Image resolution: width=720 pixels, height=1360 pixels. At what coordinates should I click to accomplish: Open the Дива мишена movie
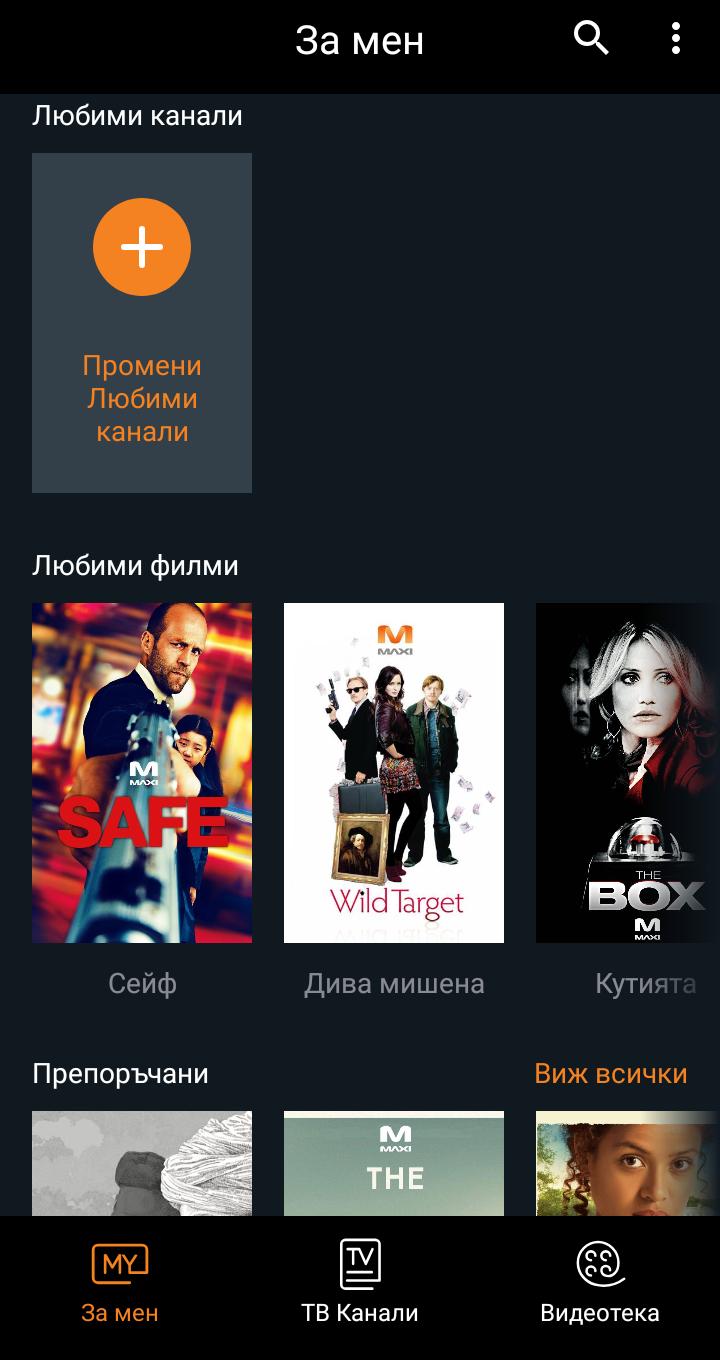[394, 772]
